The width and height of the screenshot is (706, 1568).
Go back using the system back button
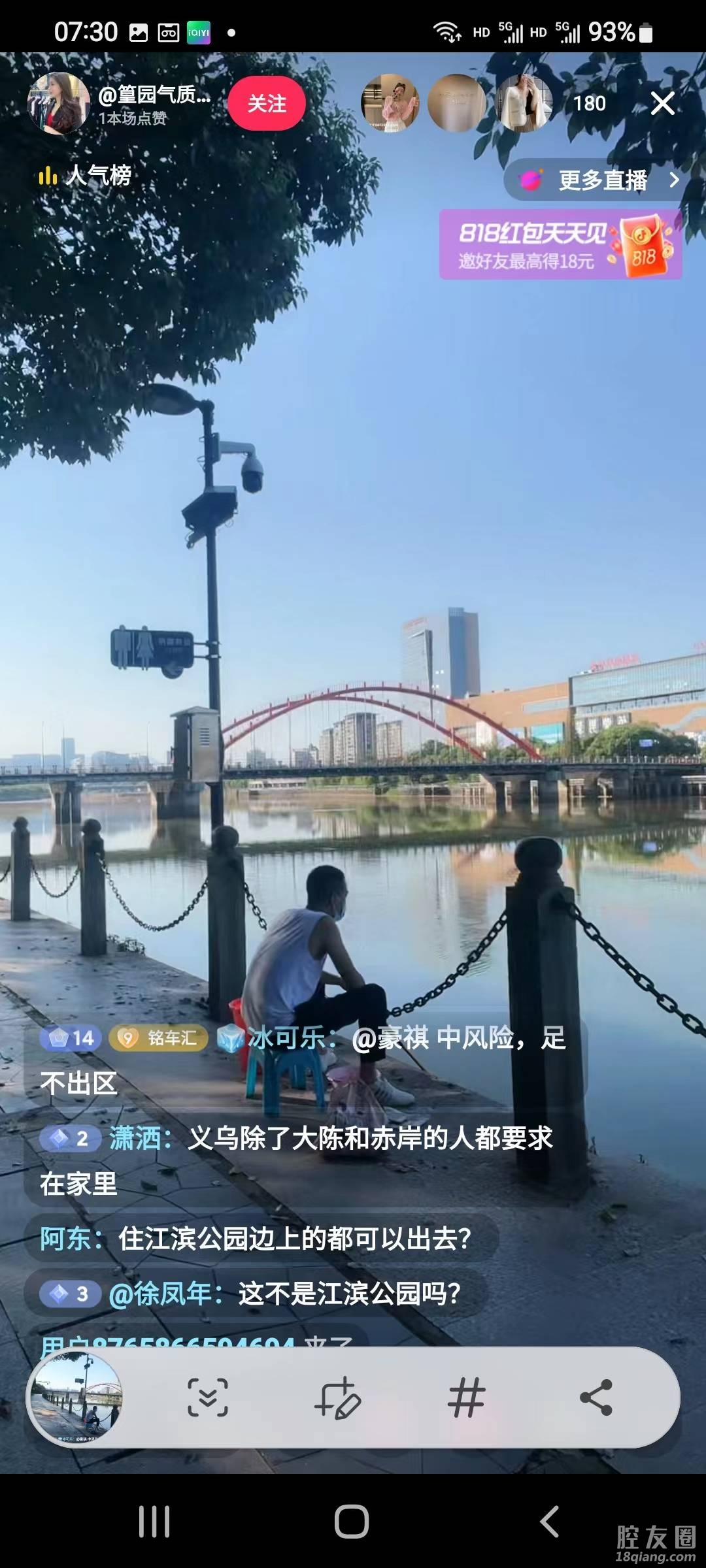click(550, 1522)
